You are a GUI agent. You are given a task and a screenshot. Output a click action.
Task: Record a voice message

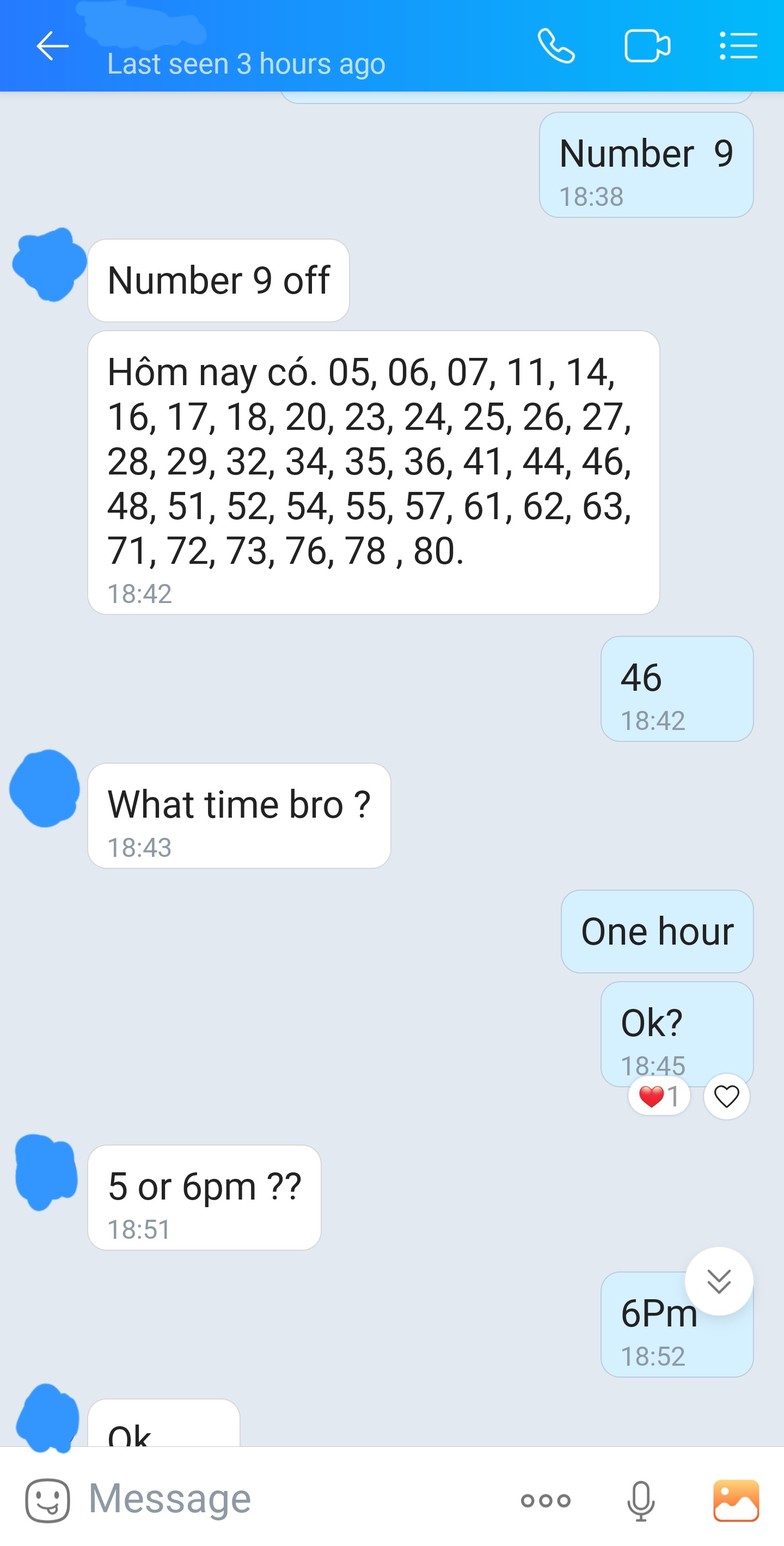(x=641, y=1500)
